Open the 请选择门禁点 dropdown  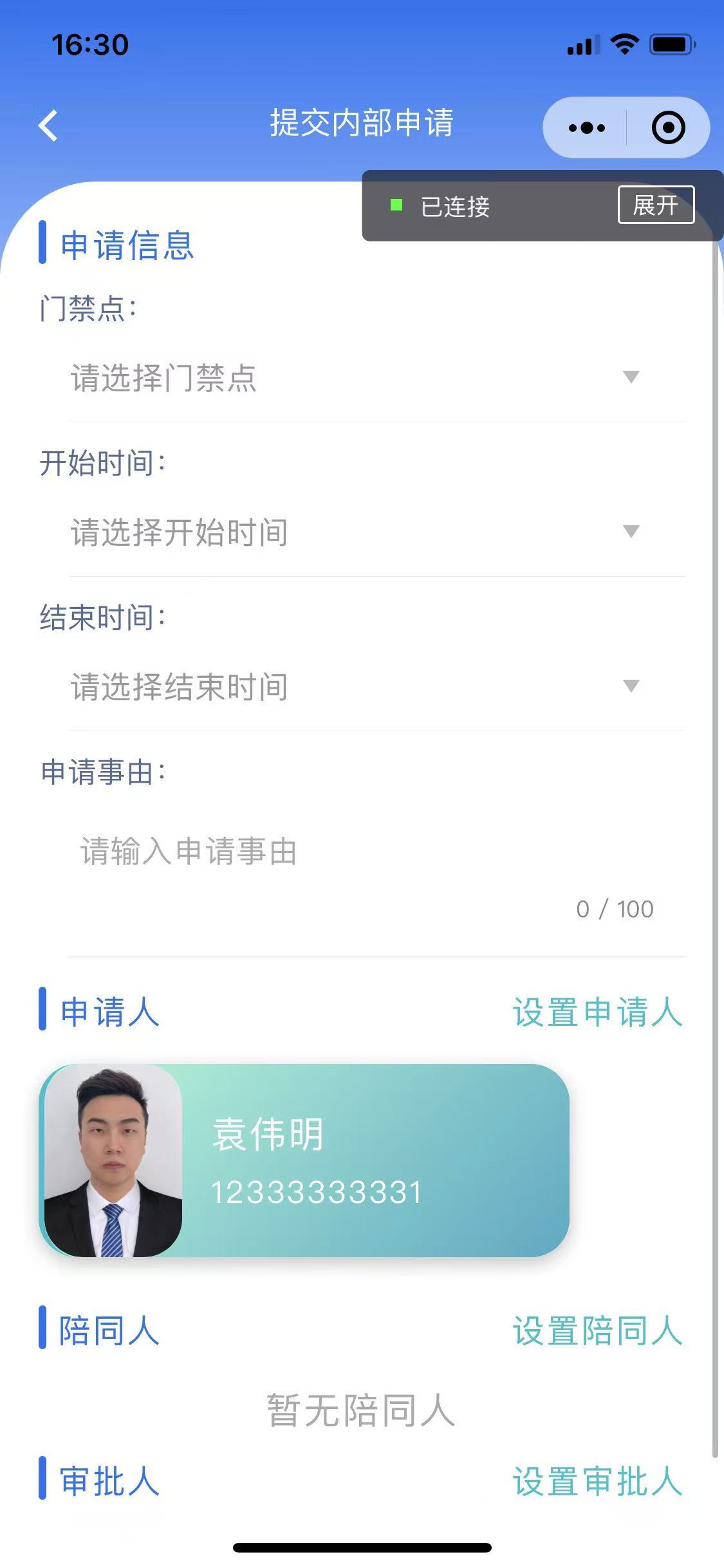tap(354, 378)
